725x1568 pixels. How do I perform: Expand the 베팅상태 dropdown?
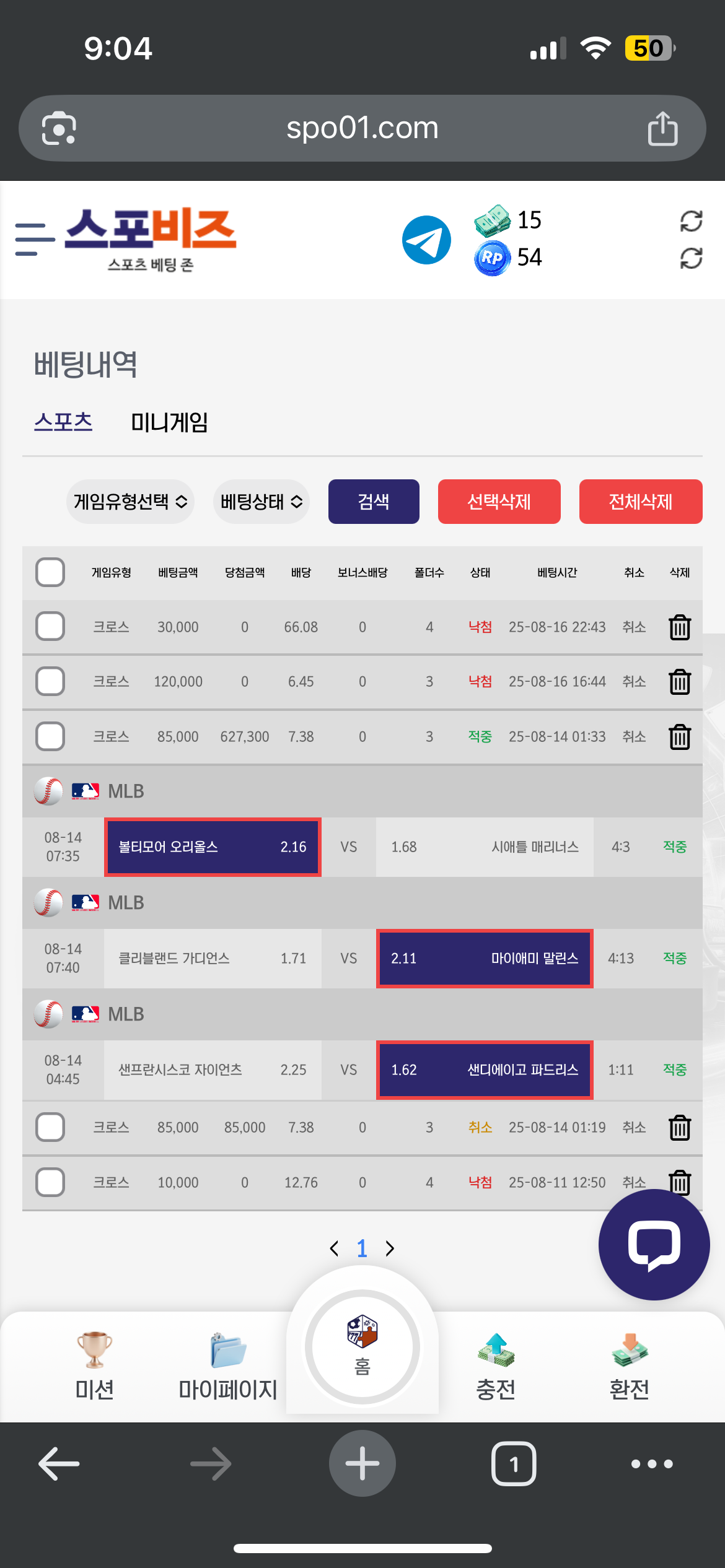click(x=261, y=502)
